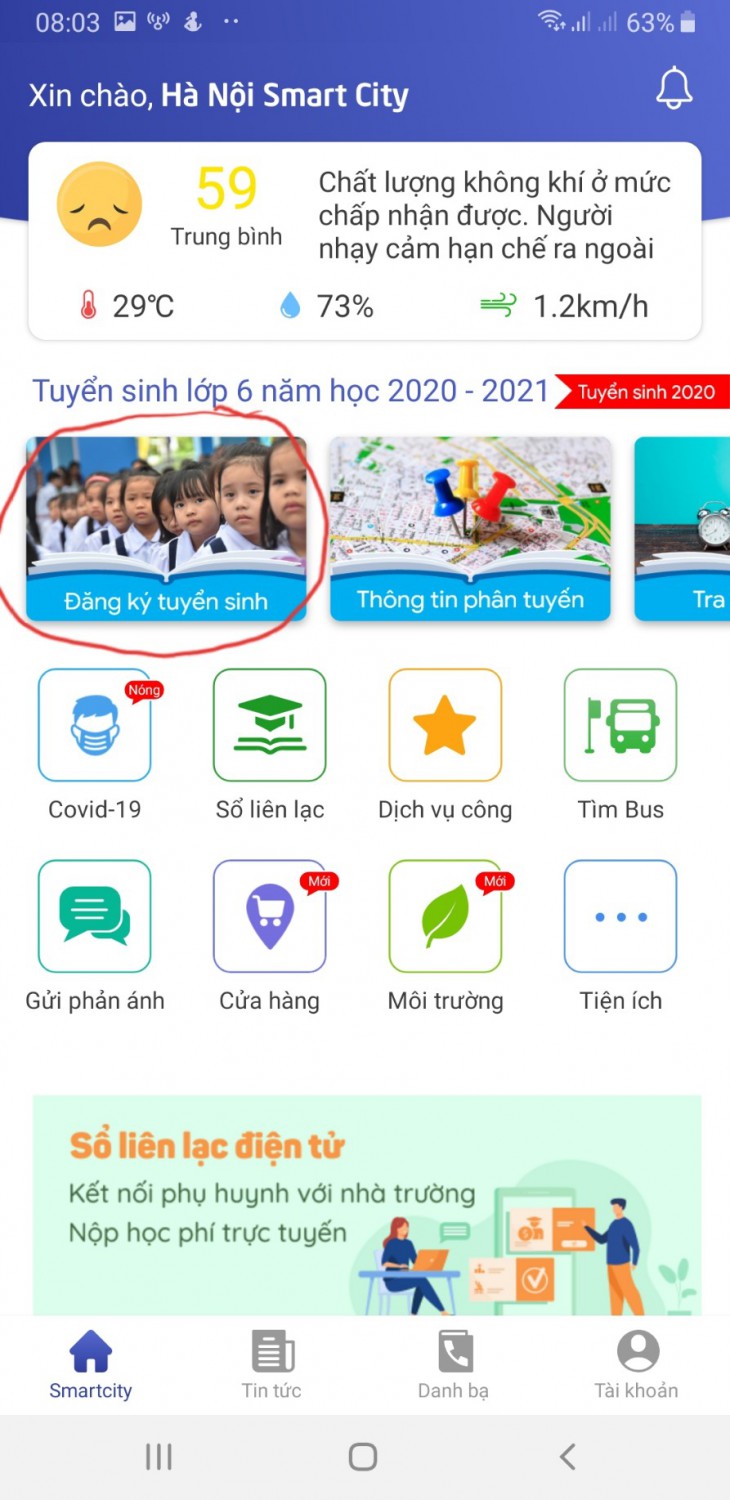Screen dimensions: 730x1500
Task: Go to the system home screen
Action: tap(363, 1457)
